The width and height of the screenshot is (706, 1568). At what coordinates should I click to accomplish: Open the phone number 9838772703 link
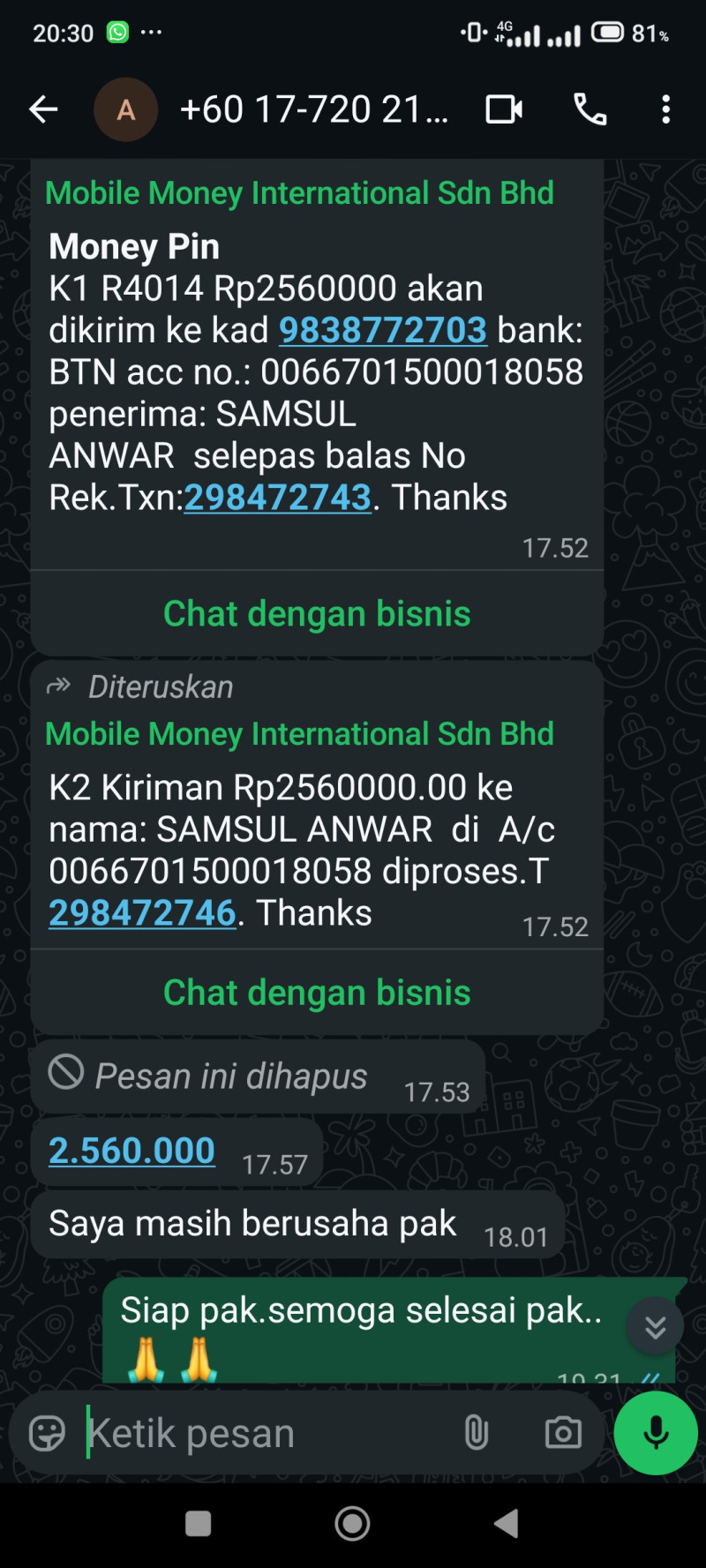pos(381,330)
